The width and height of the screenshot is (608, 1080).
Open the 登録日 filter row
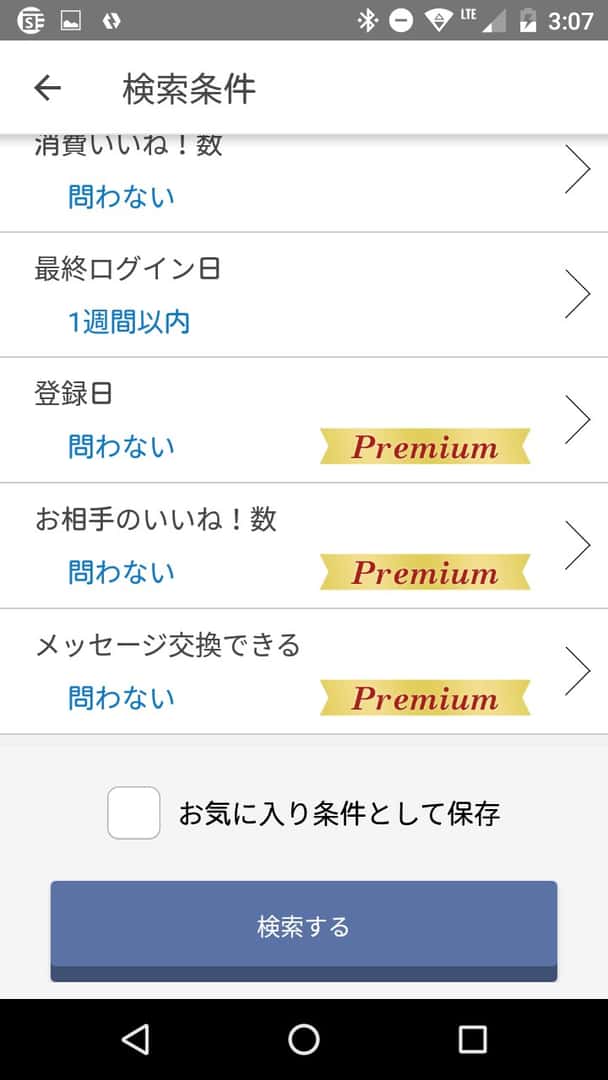(300, 420)
